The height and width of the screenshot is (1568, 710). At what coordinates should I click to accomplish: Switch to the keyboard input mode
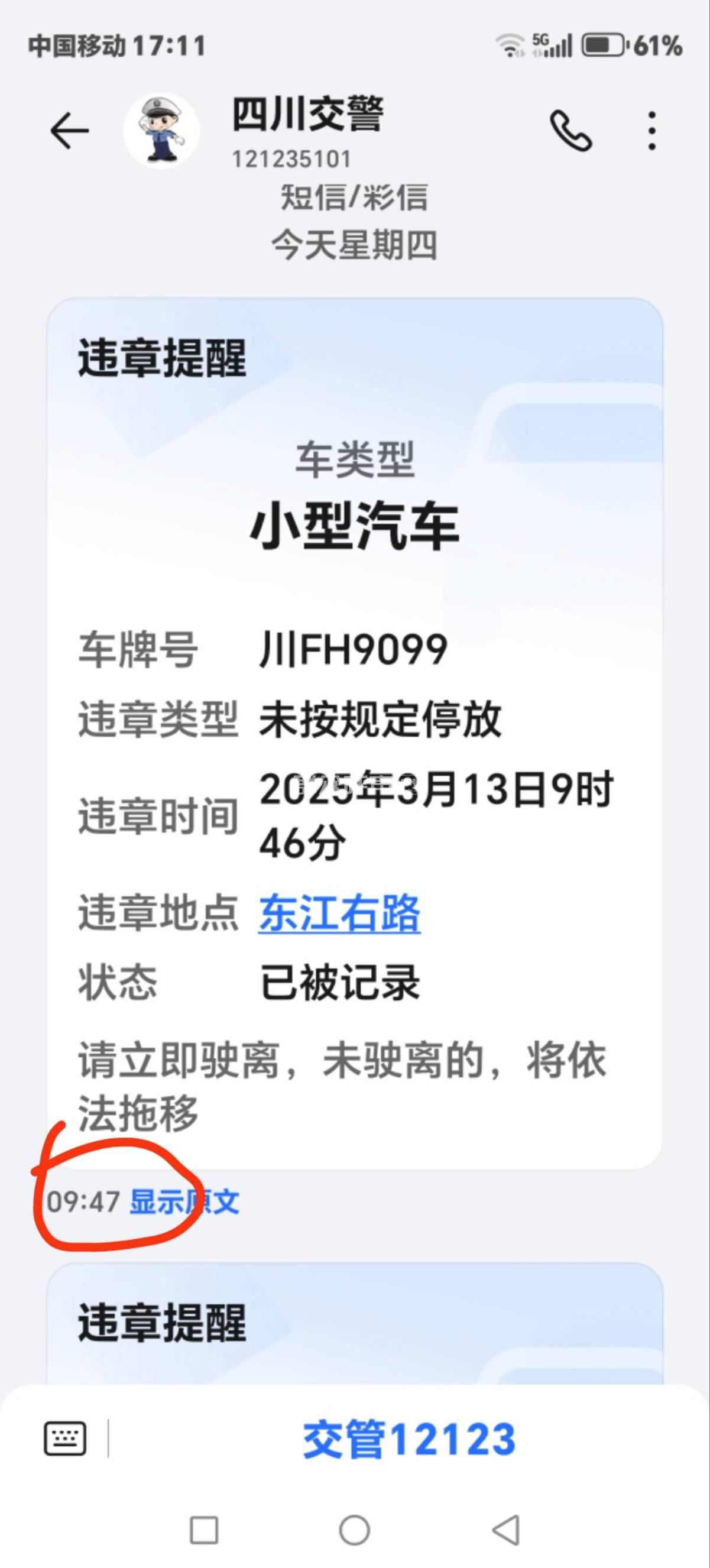[x=65, y=1439]
